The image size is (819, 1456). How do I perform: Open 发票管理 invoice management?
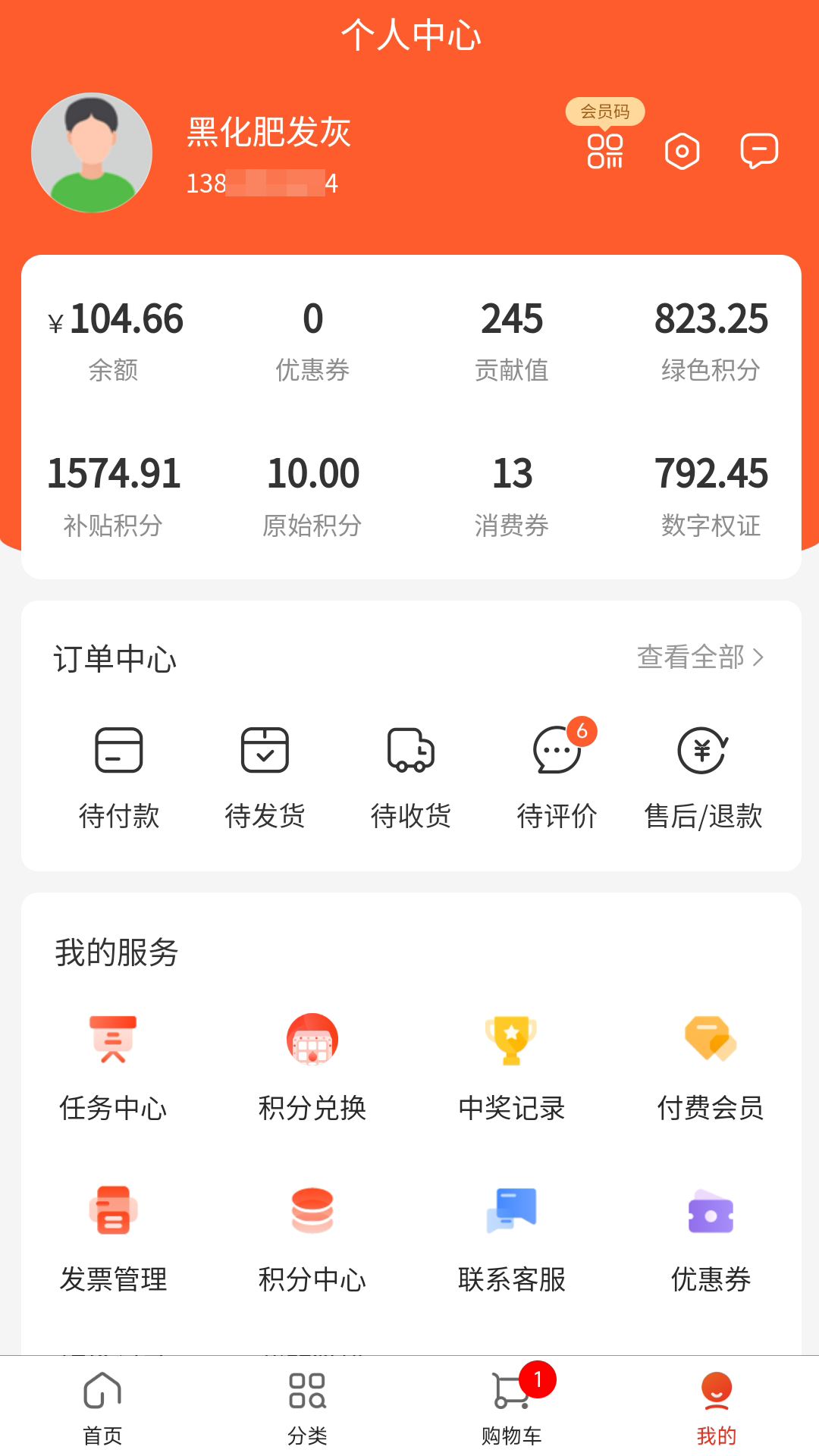pyautogui.click(x=114, y=1232)
